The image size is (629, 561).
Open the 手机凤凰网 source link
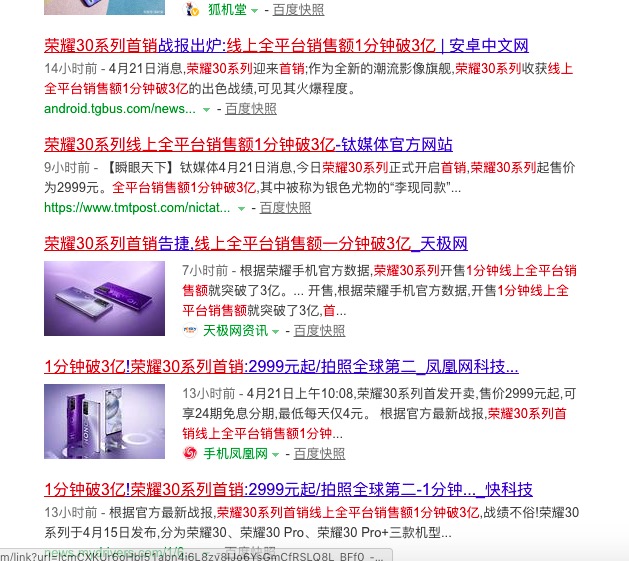pos(235,454)
